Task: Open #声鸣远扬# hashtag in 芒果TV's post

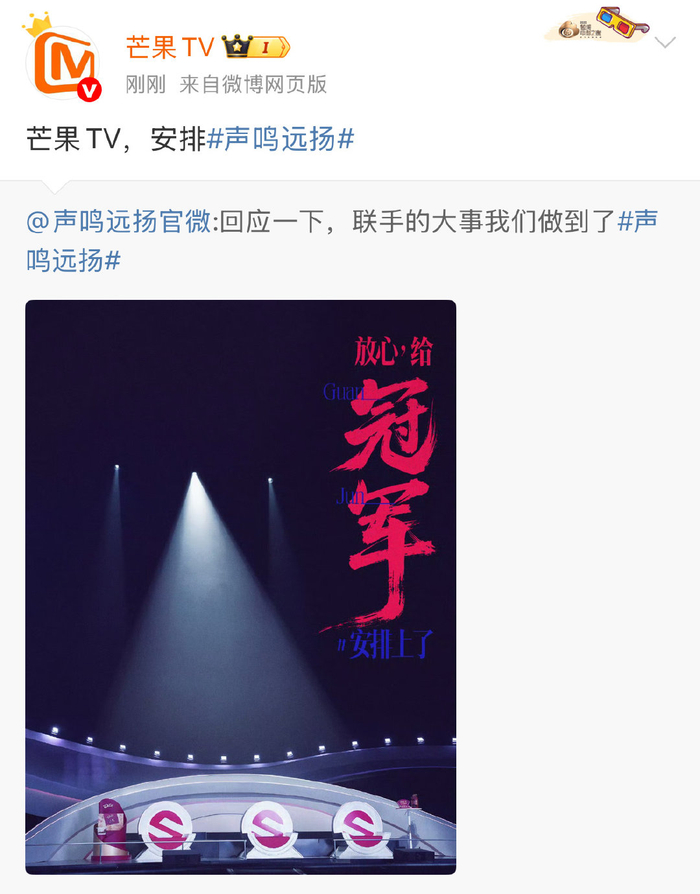Action: click(281, 139)
